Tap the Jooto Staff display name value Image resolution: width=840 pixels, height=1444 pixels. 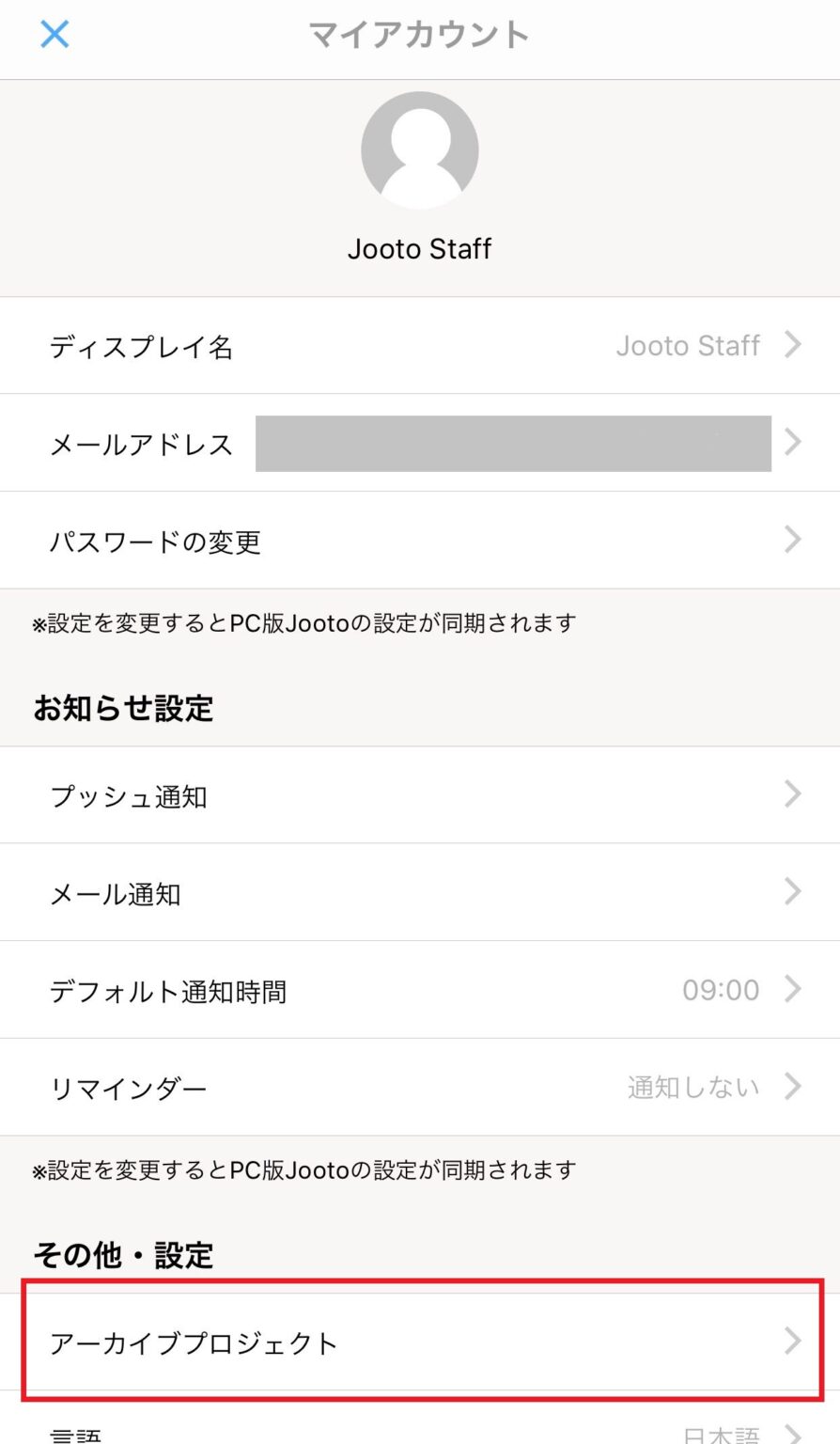click(689, 345)
